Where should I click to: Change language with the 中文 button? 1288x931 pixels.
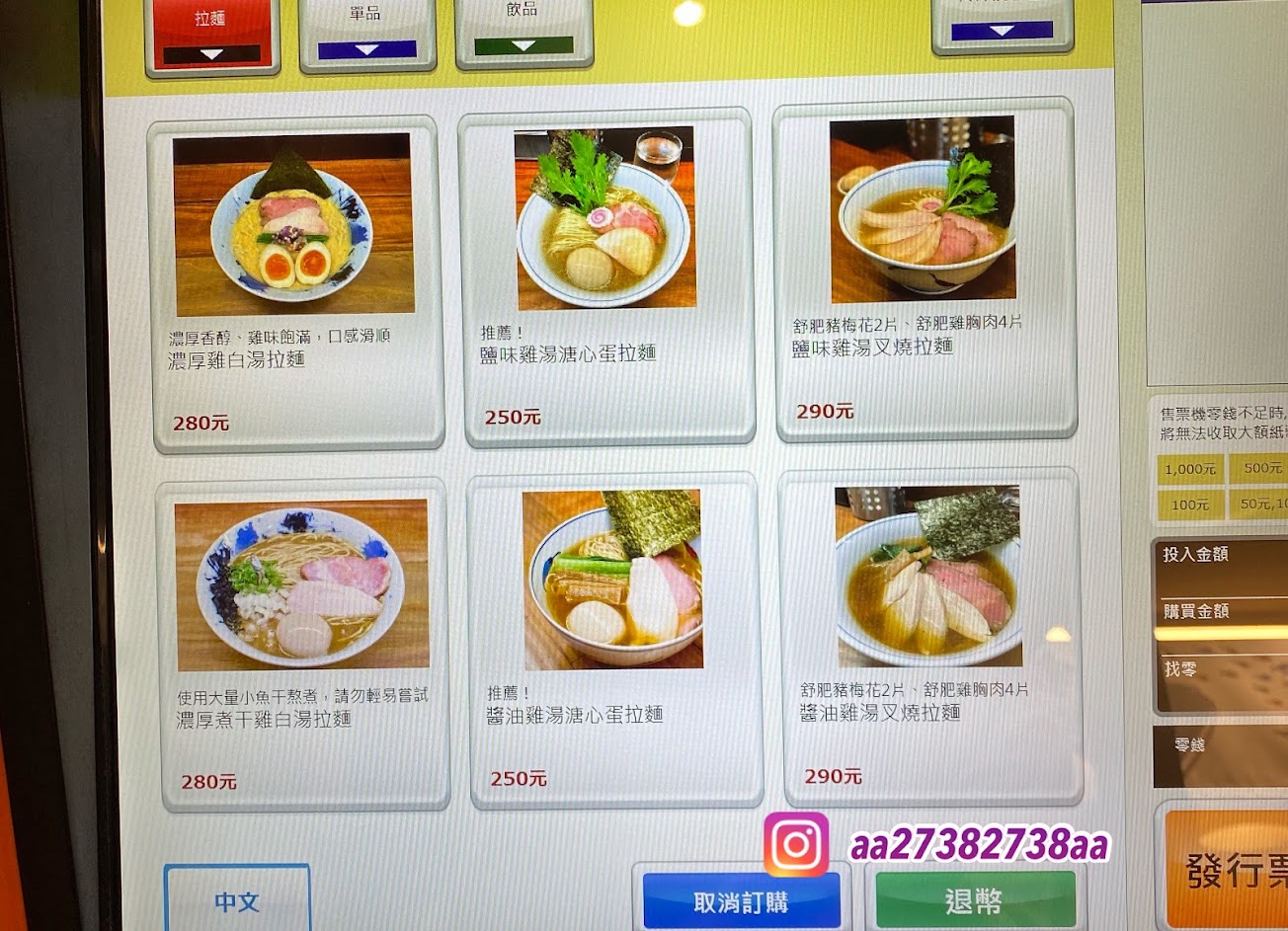coord(237,899)
